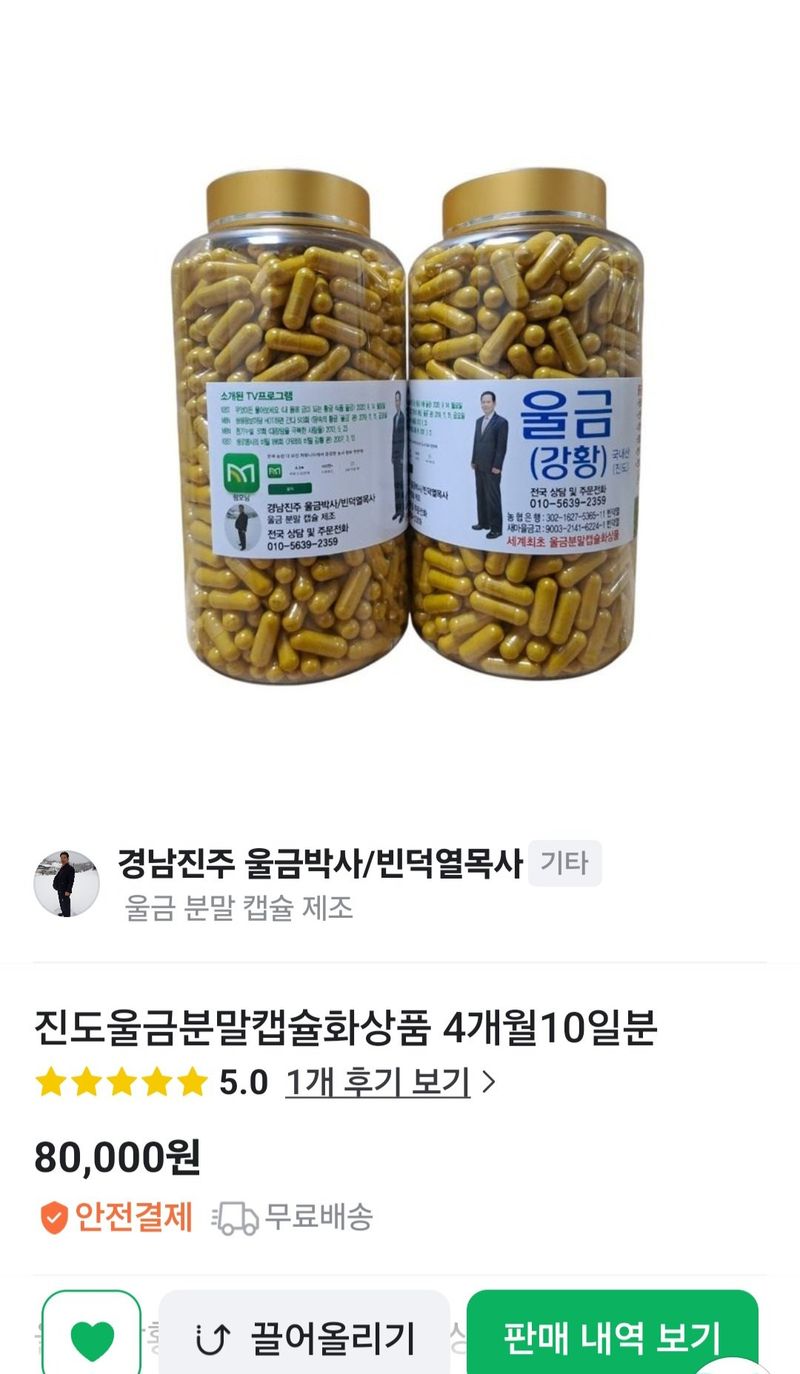
Task: Tap the green heart favorite button
Action: pyautogui.click(x=92, y=1337)
